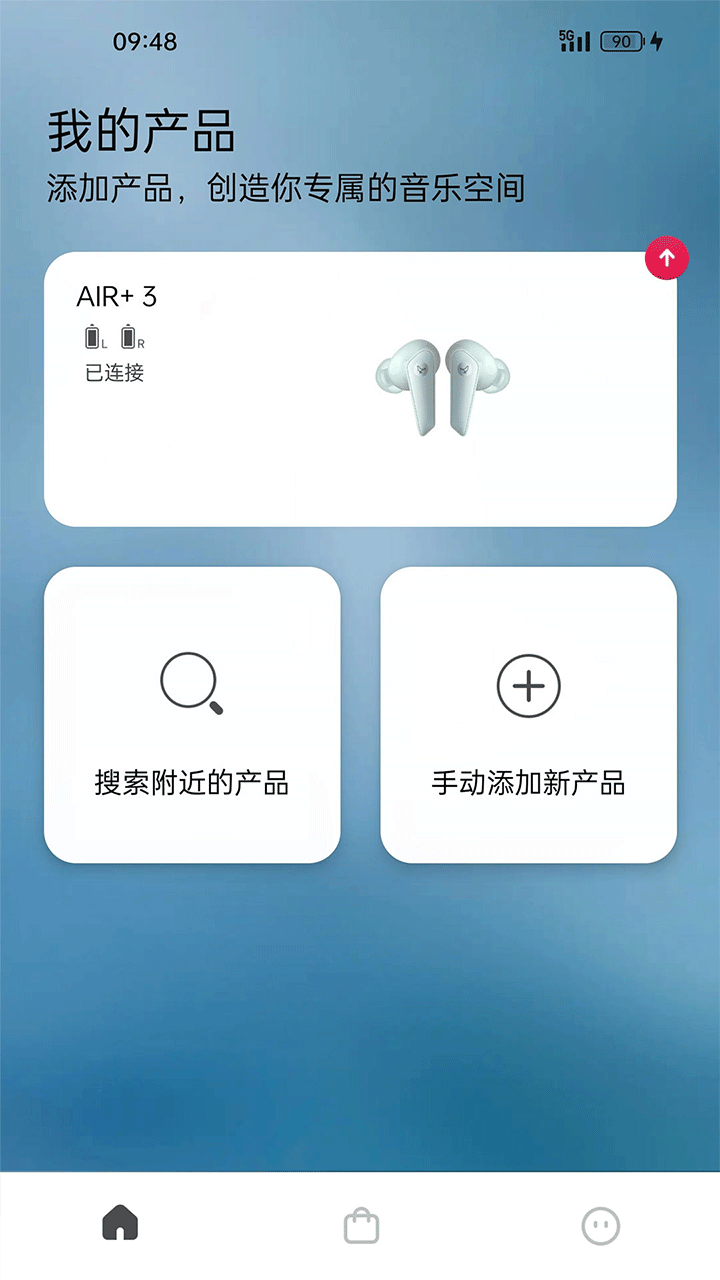This screenshot has width=720, height=1280.
Task: Select 搜索附近的产品 to find nearby products
Action: click(x=192, y=715)
